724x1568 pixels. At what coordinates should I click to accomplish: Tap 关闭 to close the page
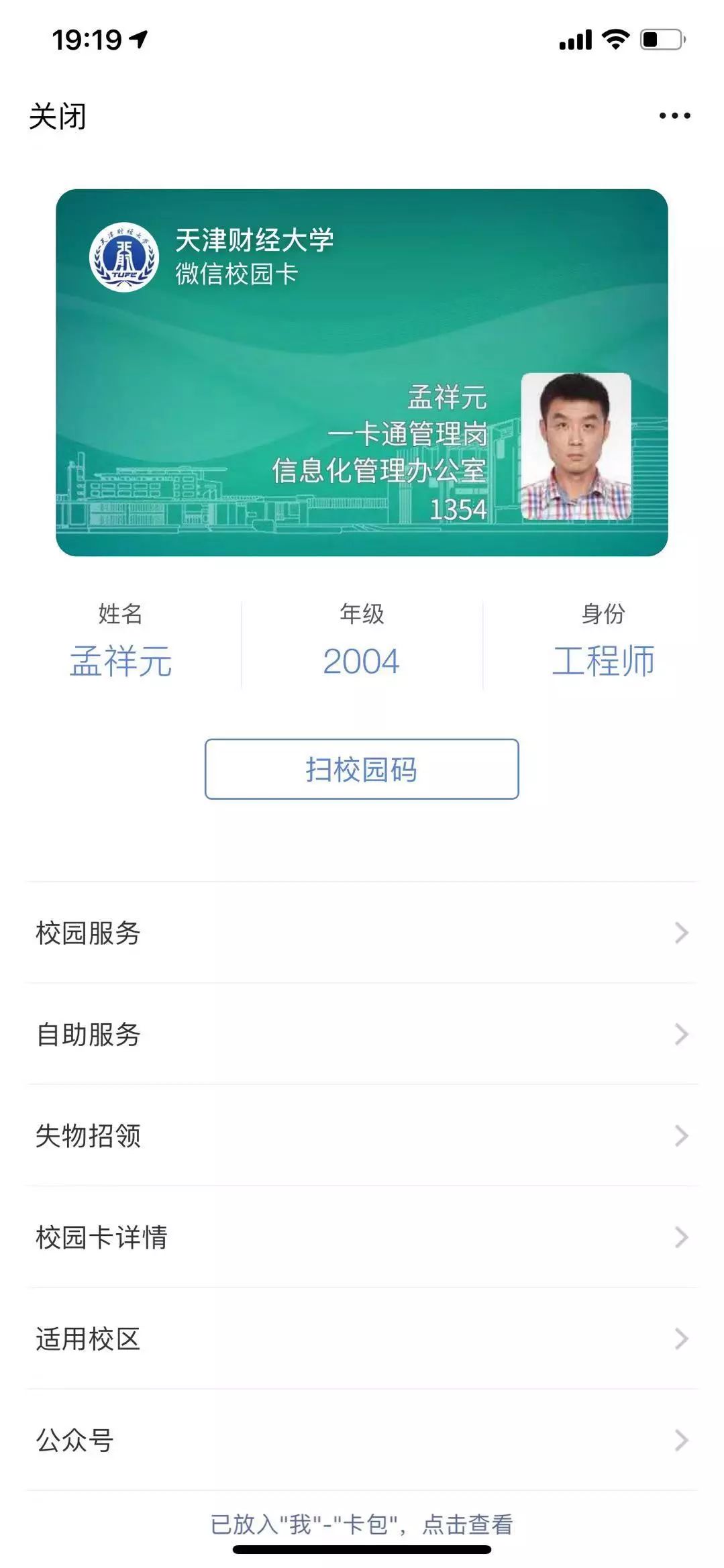coord(58,116)
